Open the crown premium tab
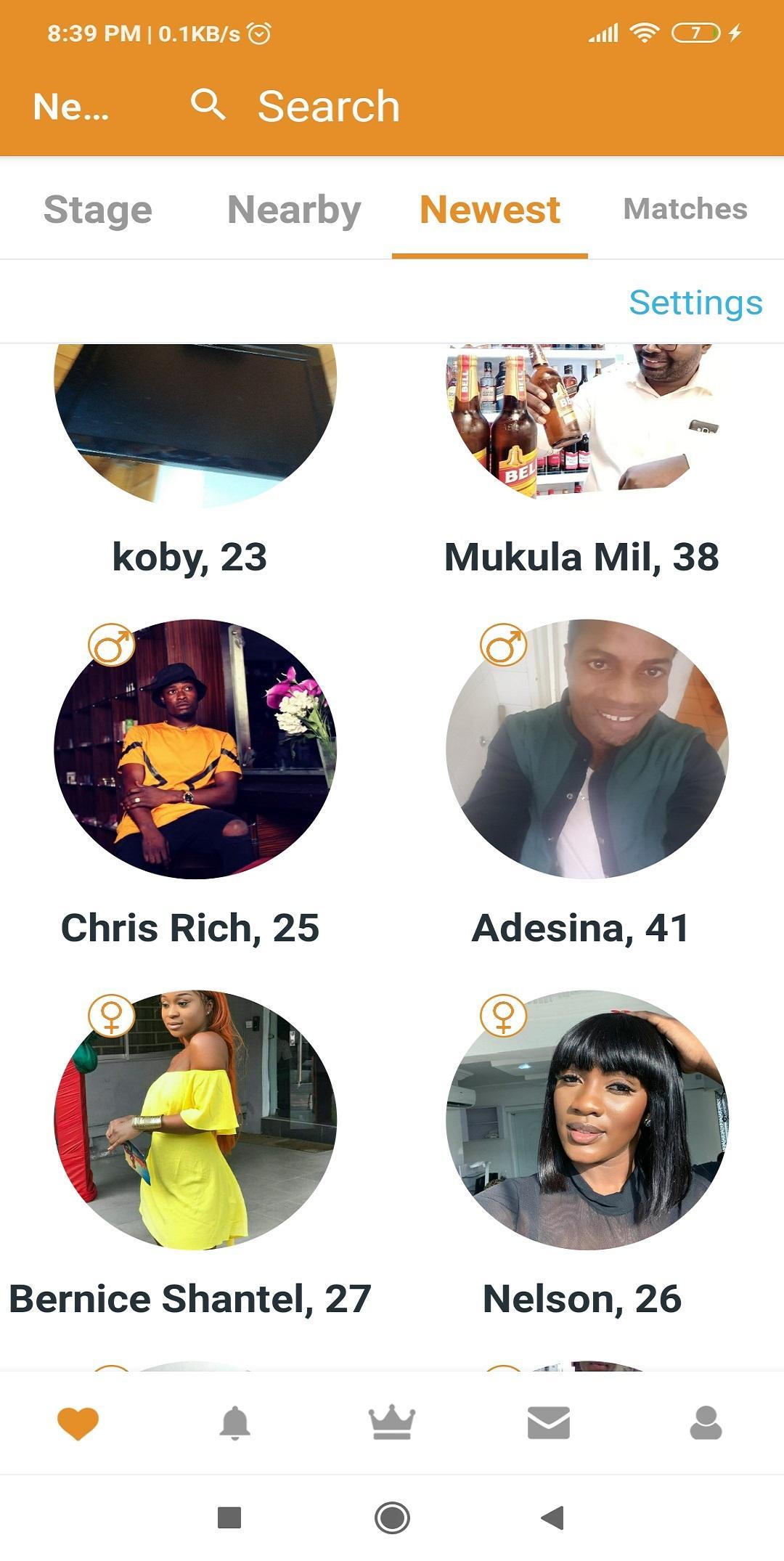784x1561 pixels. pos(392,1422)
